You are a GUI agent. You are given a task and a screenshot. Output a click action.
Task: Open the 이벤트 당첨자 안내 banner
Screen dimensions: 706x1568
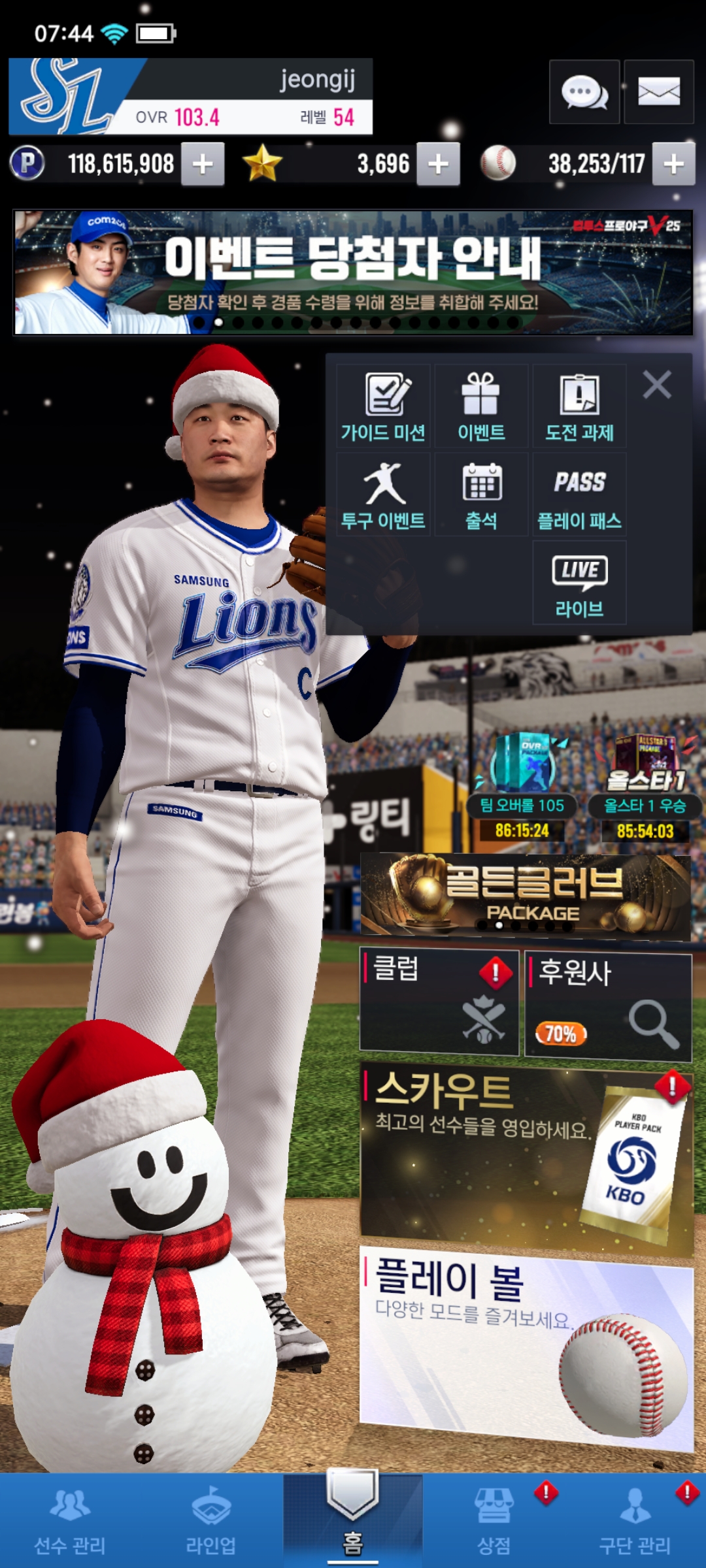(x=353, y=272)
